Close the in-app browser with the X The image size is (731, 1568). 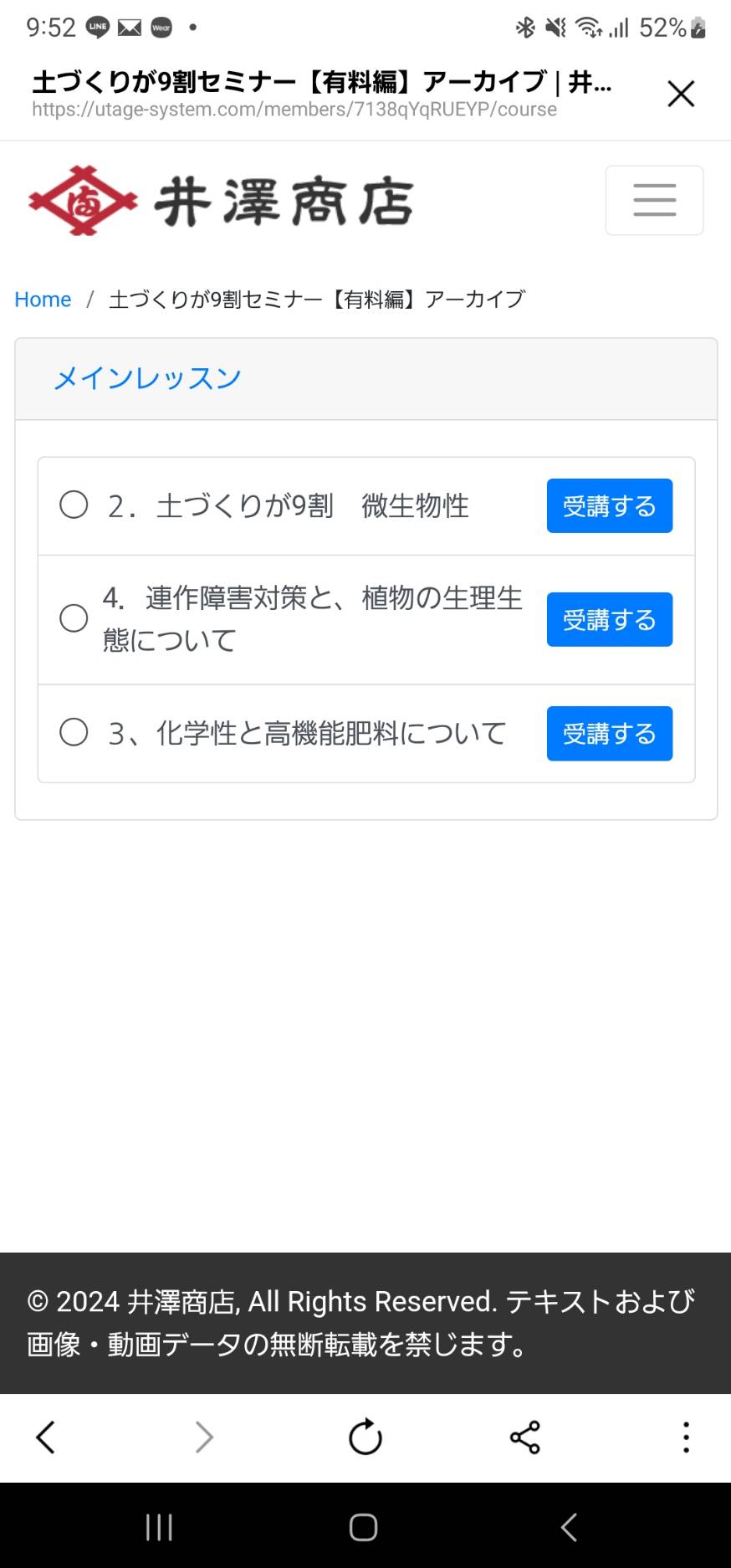pos(681,94)
